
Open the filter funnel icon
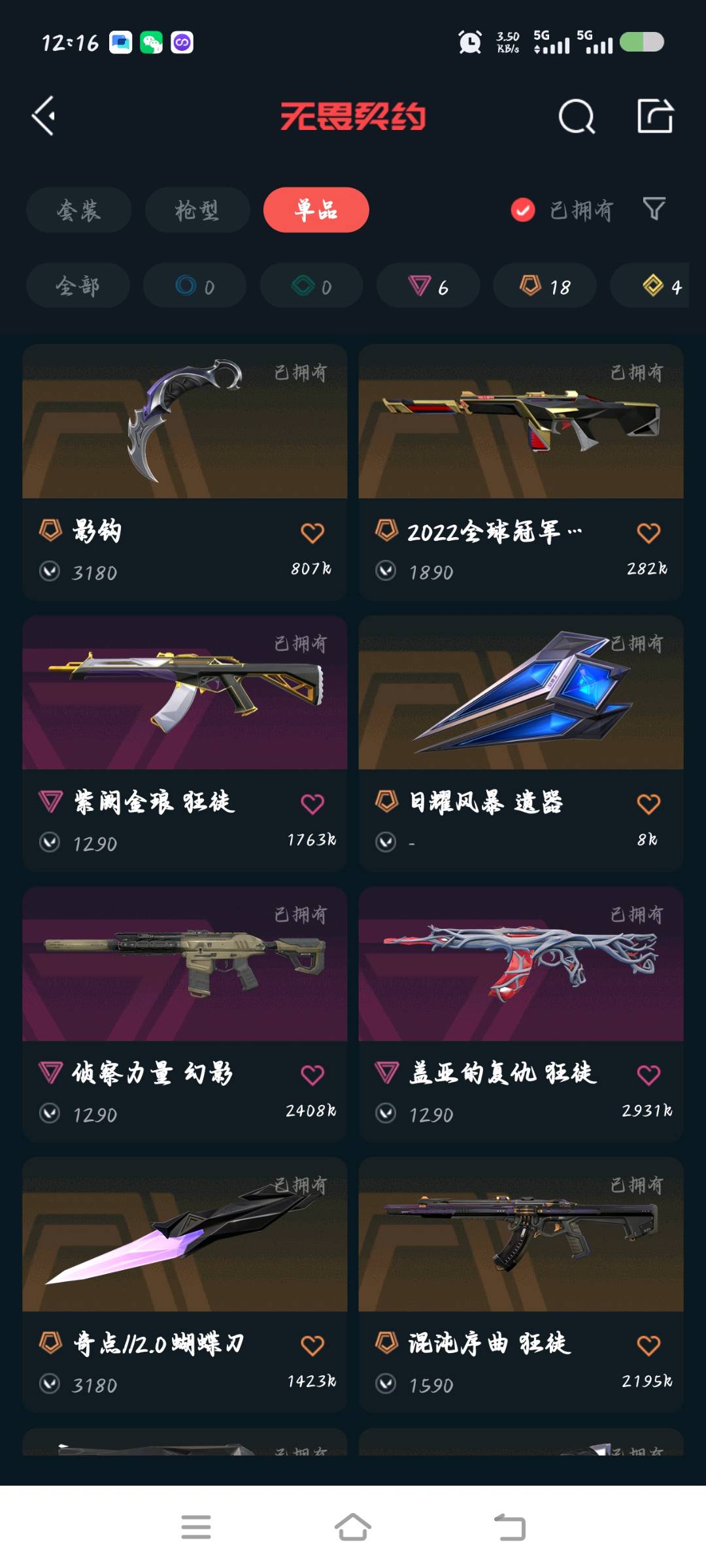pos(654,209)
